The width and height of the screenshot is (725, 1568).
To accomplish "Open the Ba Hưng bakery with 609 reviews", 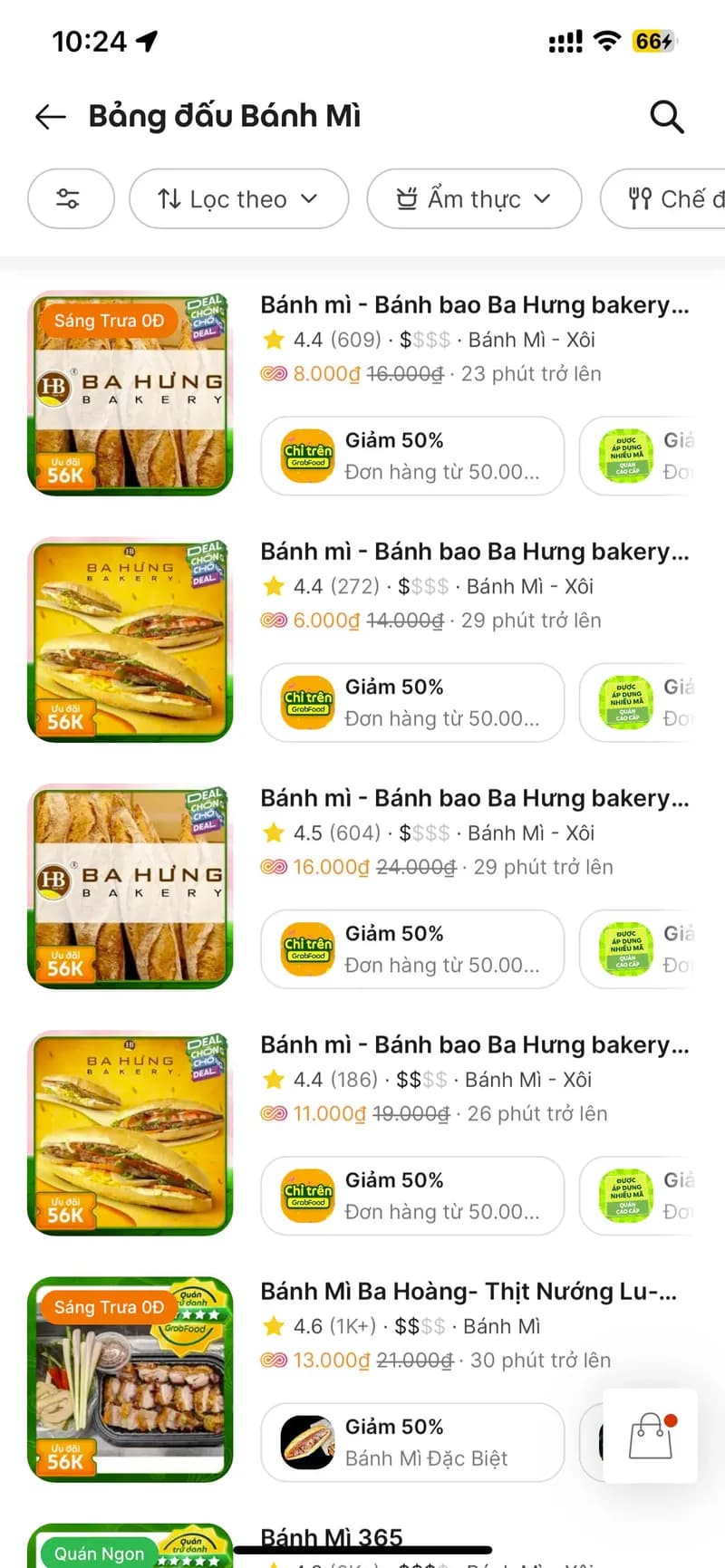I will pos(474,305).
